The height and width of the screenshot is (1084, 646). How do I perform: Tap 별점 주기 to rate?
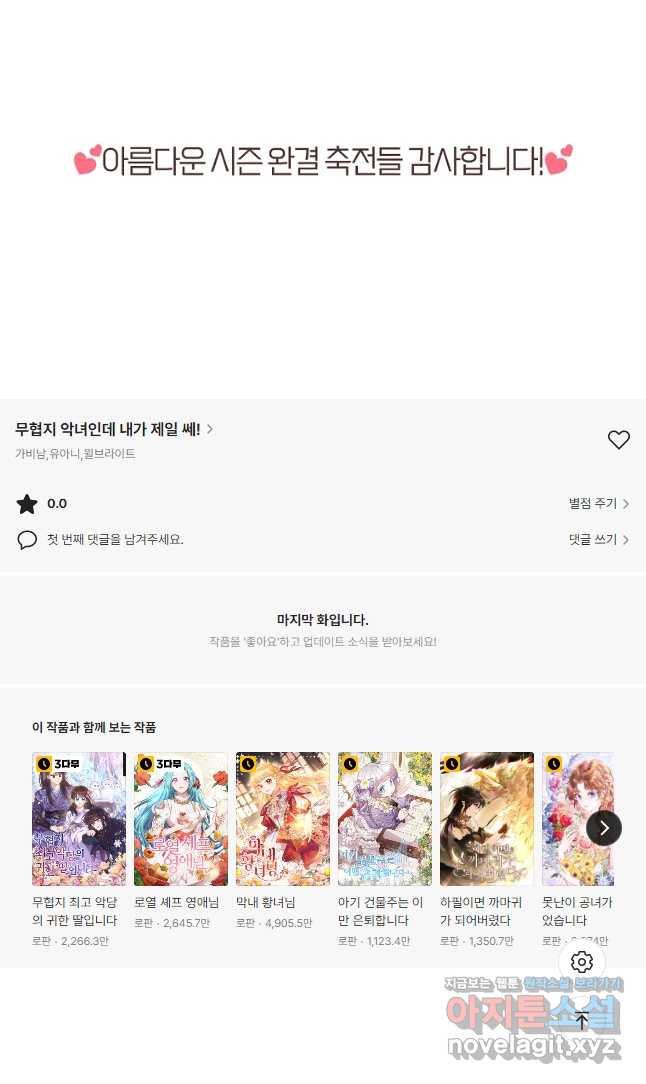[x=598, y=504]
